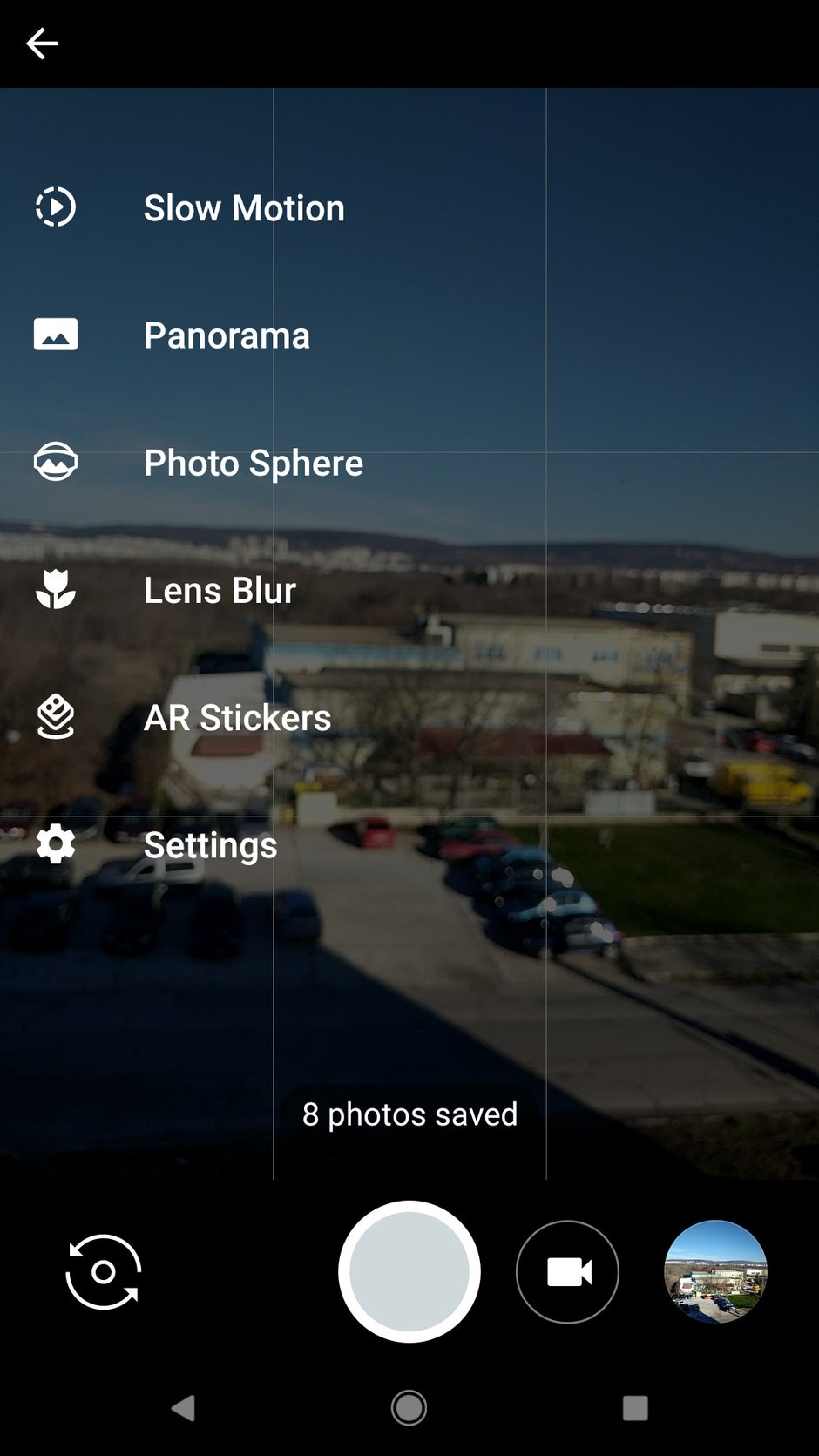Dismiss the 8 photos saved toast
The height and width of the screenshot is (1456, 819).
(x=409, y=1114)
